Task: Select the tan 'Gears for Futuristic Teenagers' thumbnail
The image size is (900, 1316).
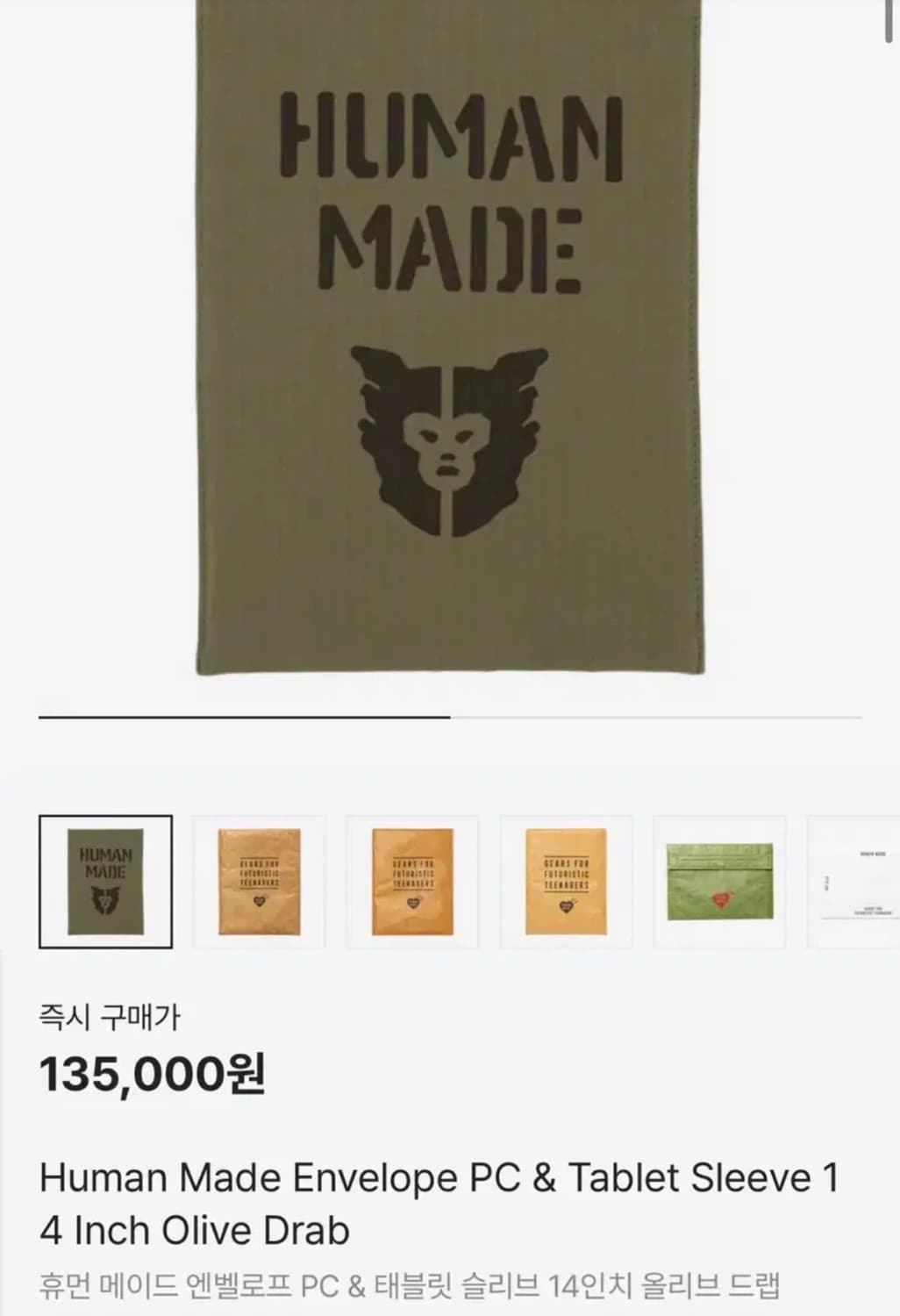Action: [566, 882]
